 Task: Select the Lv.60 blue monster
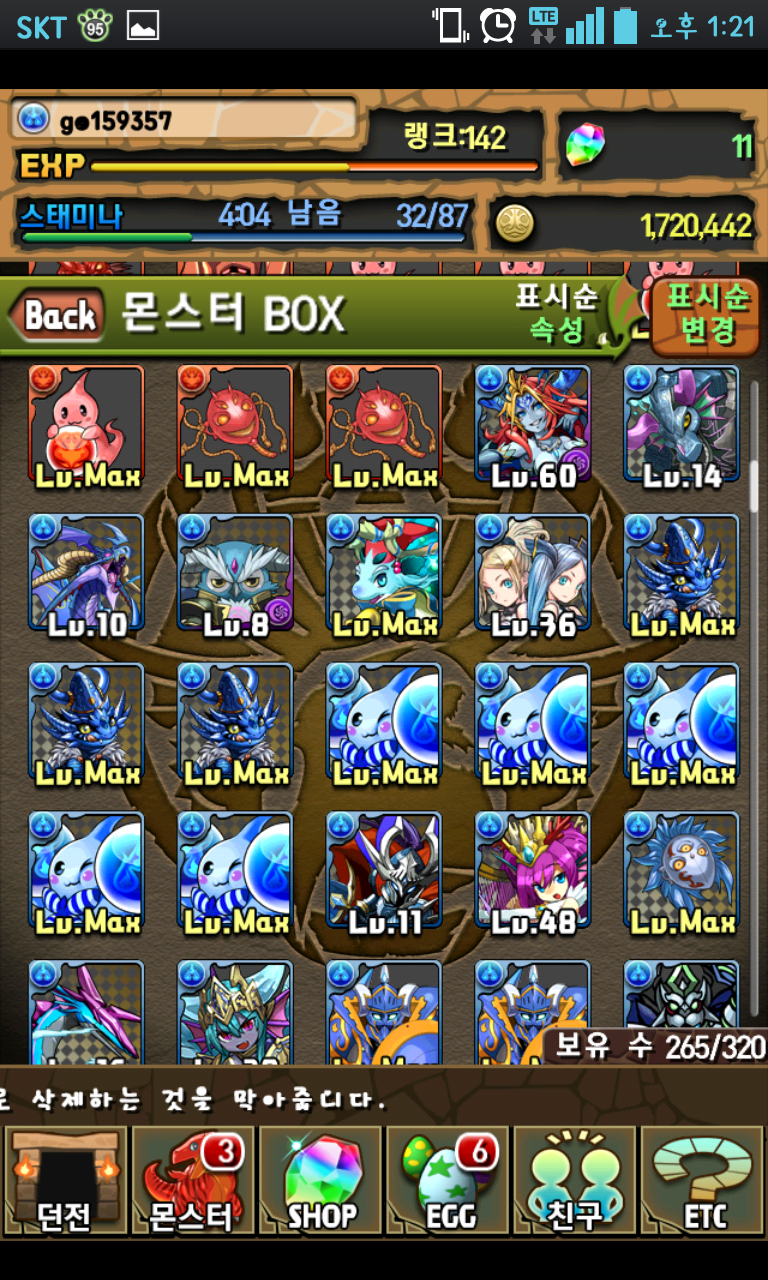click(532, 424)
